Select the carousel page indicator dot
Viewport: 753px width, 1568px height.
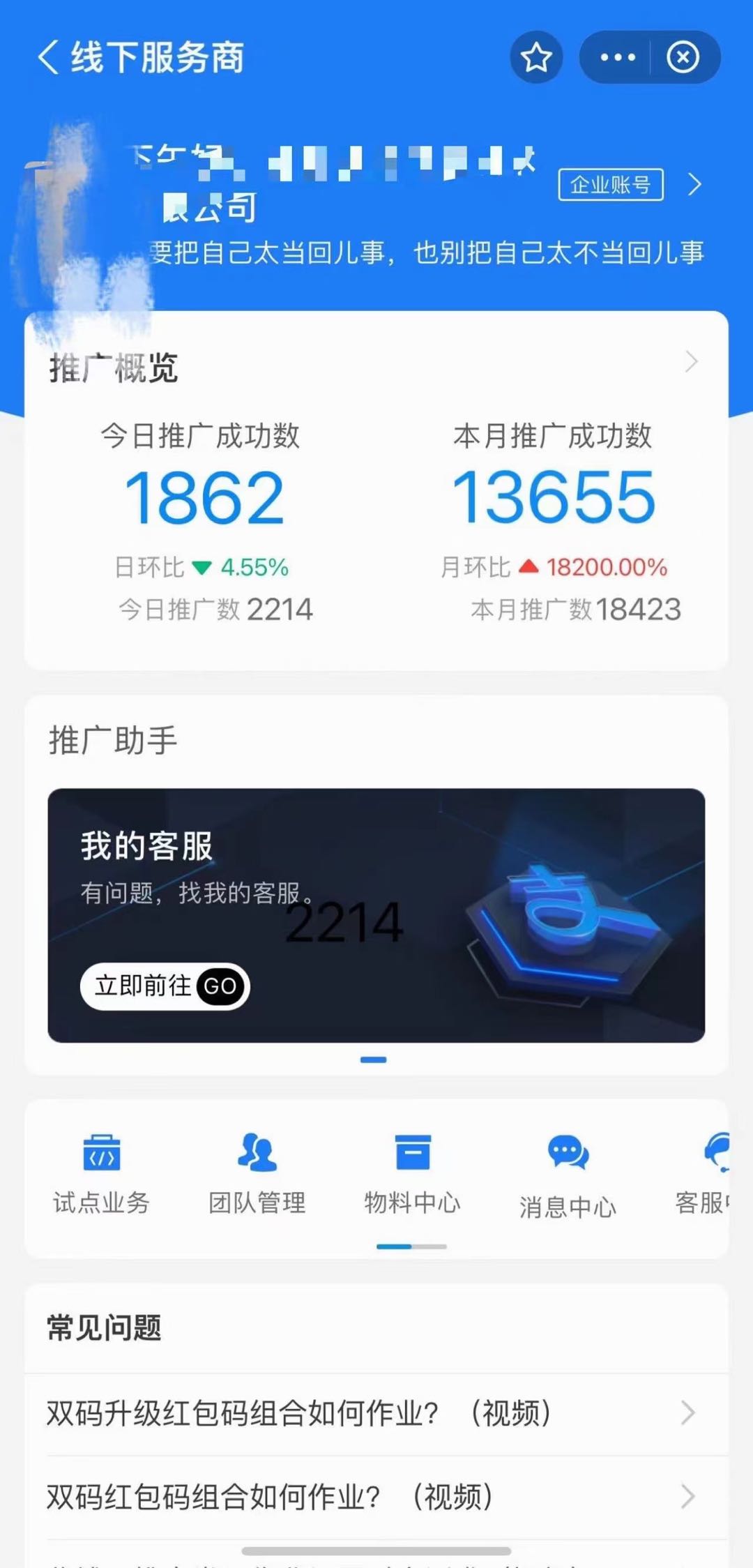click(x=374, y=1059)
